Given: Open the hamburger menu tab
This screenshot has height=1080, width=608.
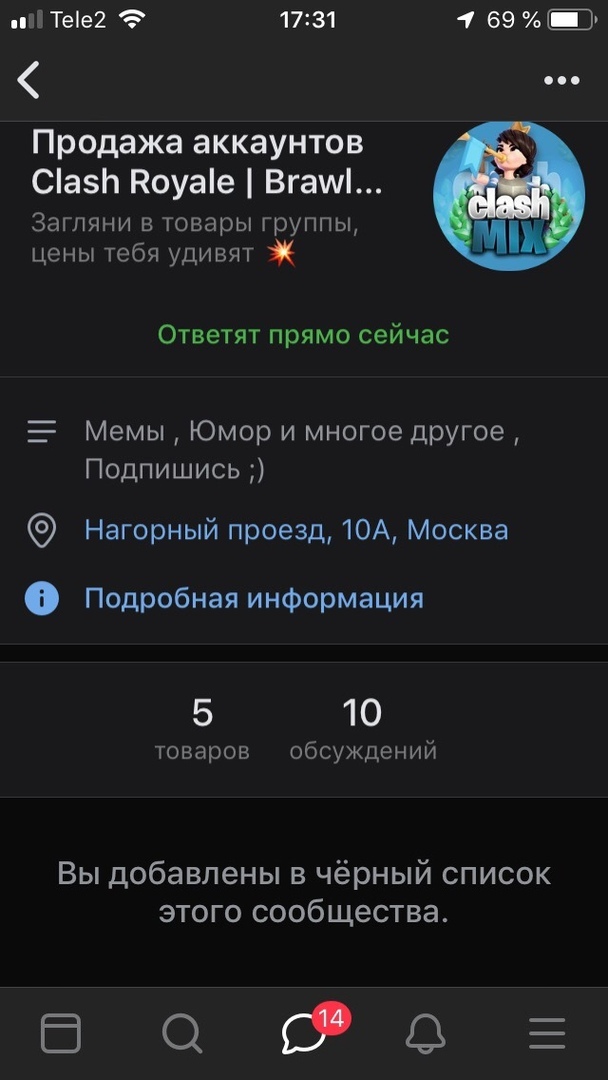Looking at the screenshot, I should tap(547, 1033).
